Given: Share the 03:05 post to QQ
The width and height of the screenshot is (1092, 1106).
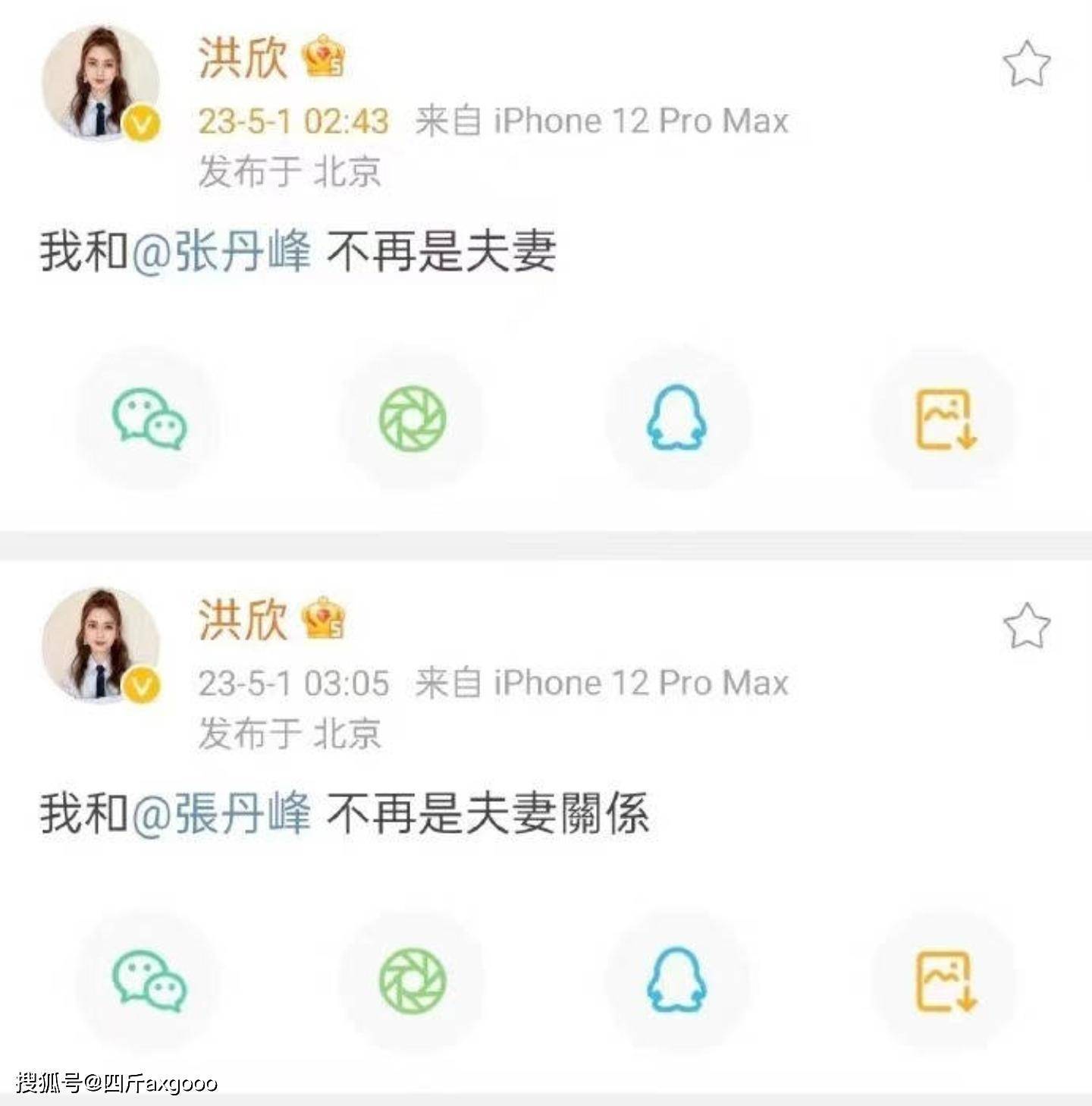Looking at the screenshot, I should point(676,981).
